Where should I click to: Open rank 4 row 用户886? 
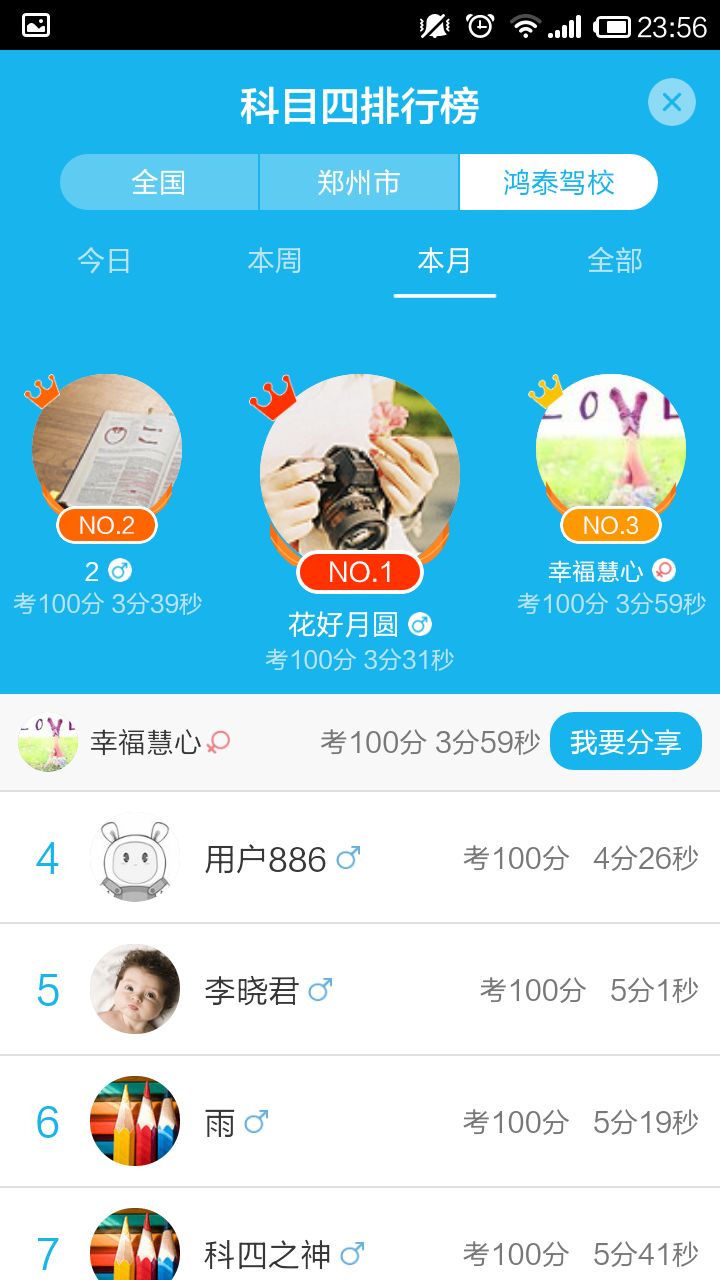tap(360, 858)
